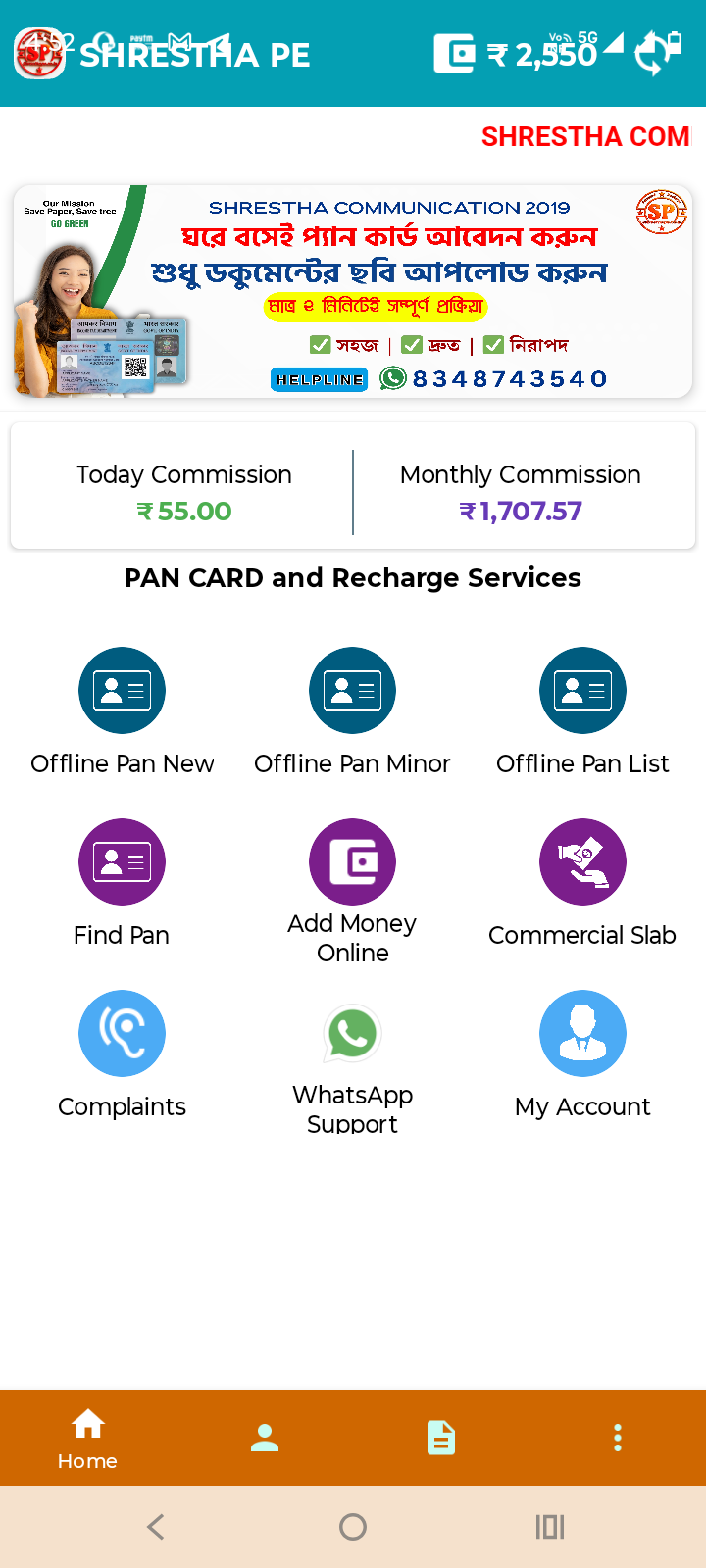This screenshot has height=1568, width=706.
Task: Open the PAN card promotional banner
Action: point(353,291)
